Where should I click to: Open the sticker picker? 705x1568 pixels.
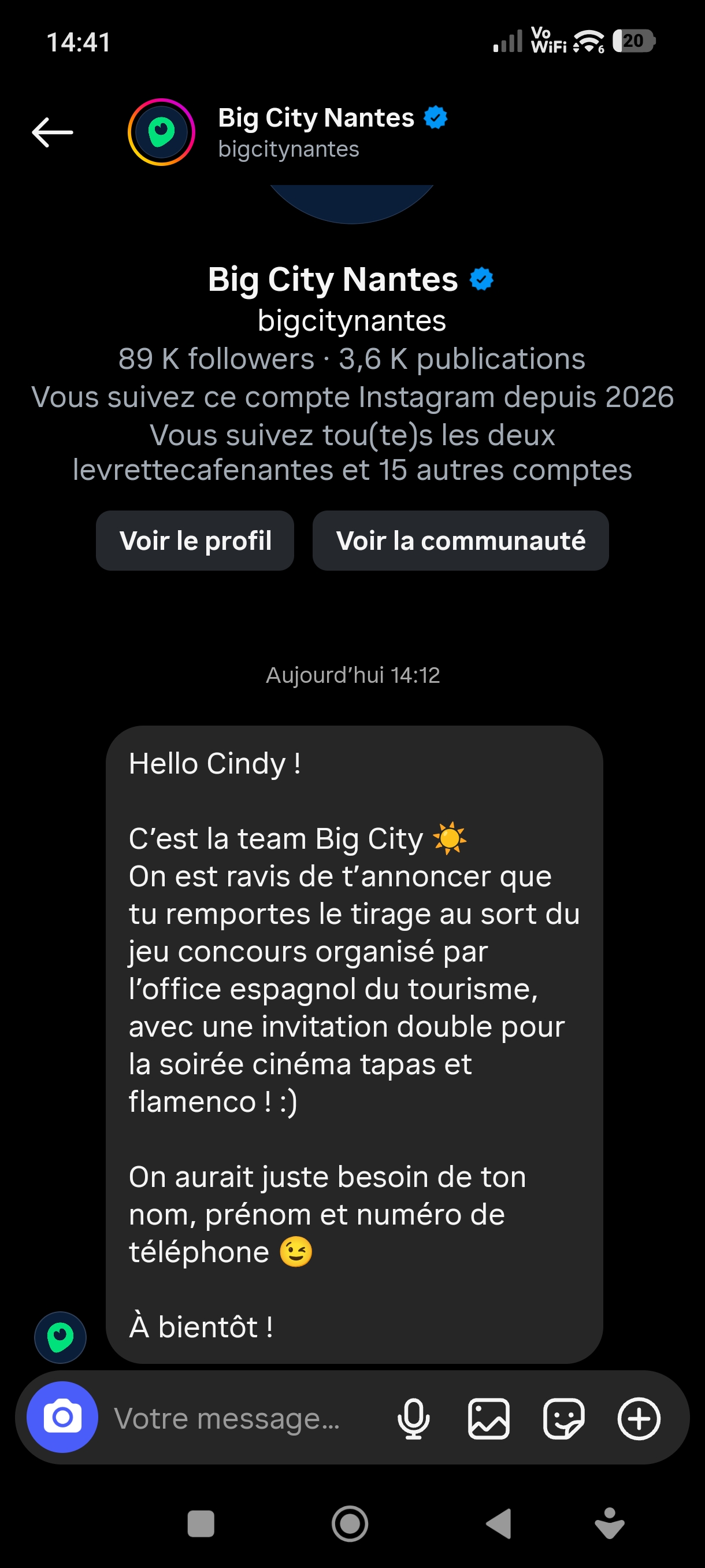(563, 1418)
